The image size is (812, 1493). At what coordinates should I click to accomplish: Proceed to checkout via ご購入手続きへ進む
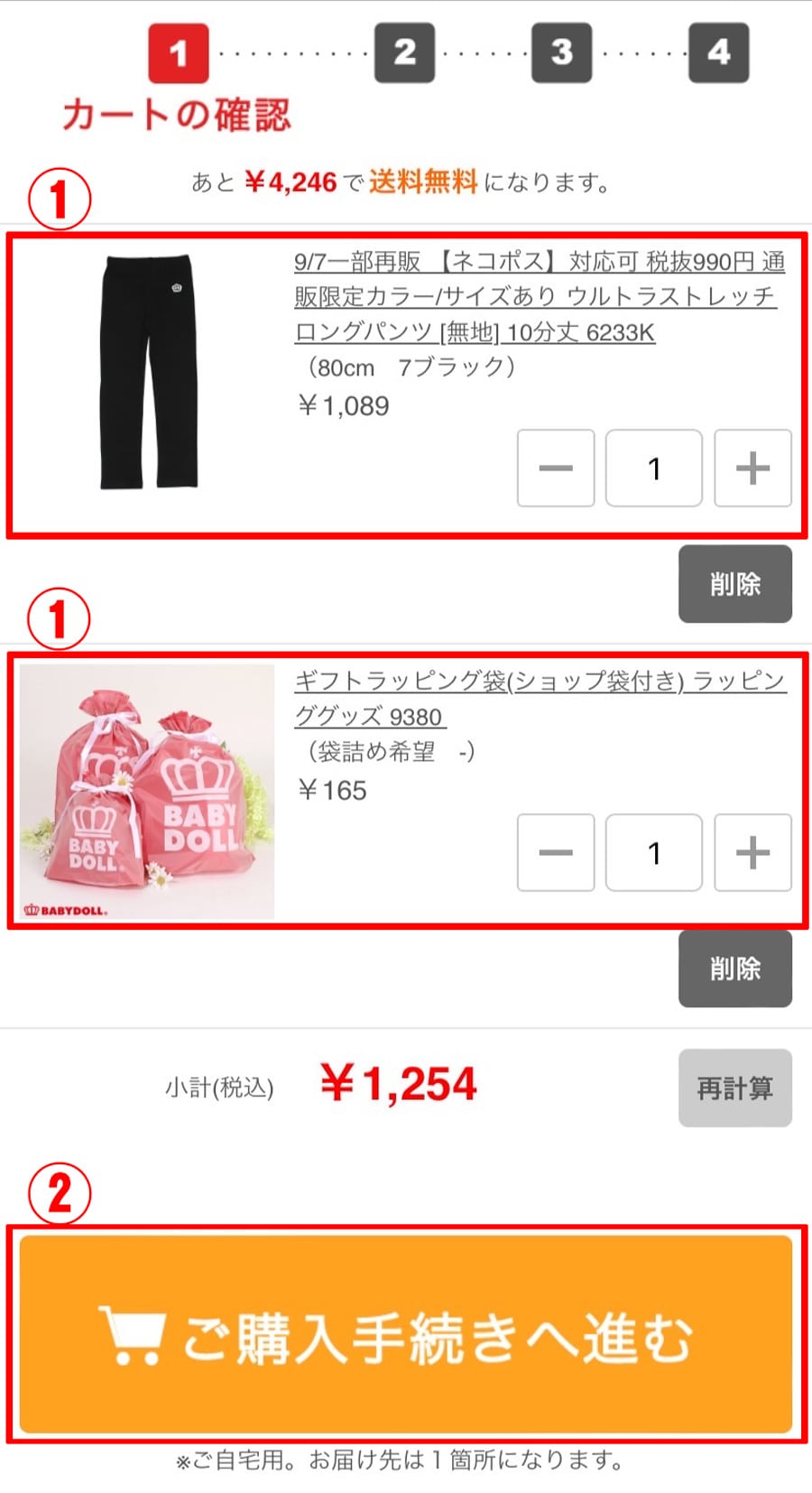pyautogui.click(x=406, y=1334)
